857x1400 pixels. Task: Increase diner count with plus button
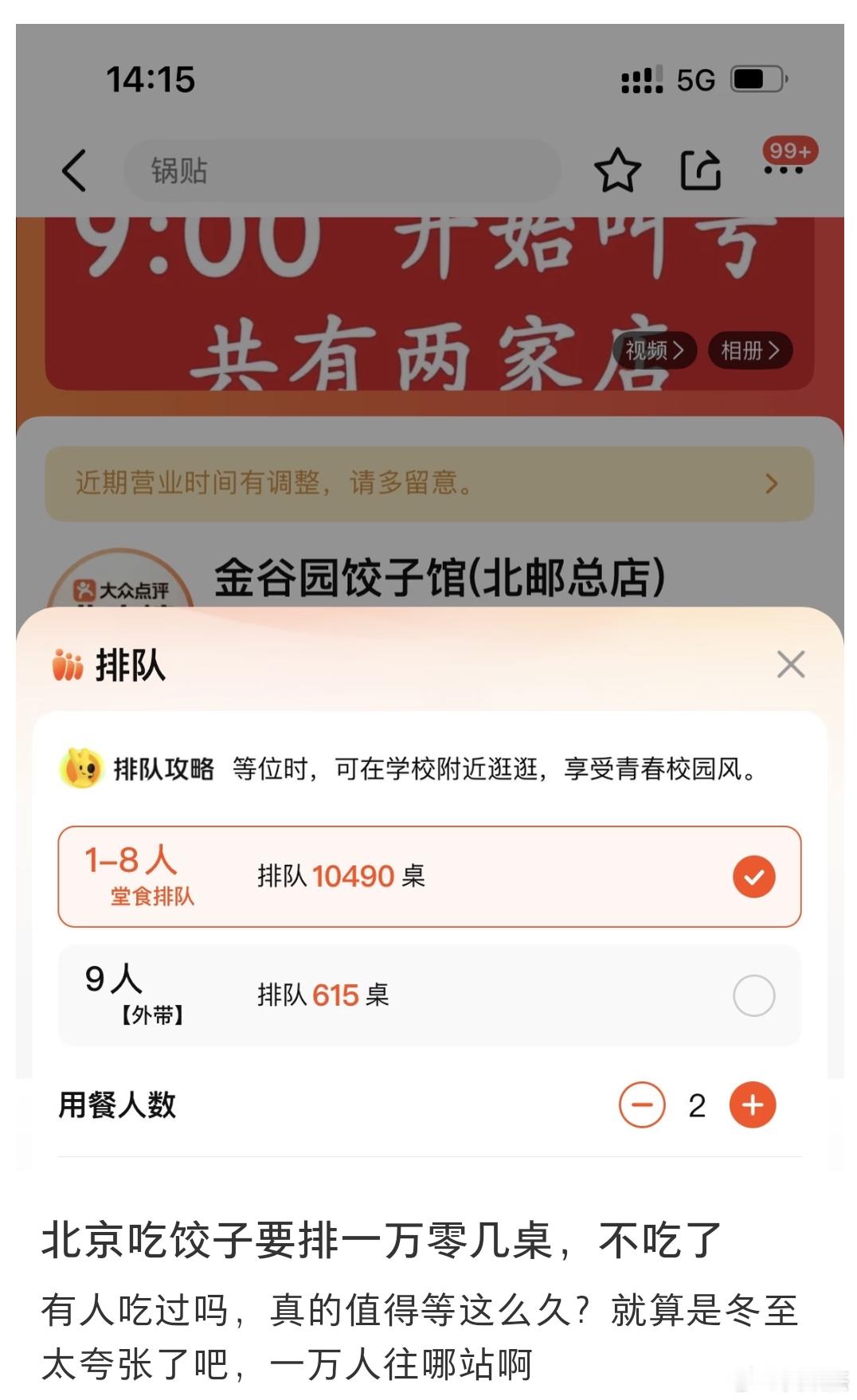pyautogui.click(x=751, y=1105)
